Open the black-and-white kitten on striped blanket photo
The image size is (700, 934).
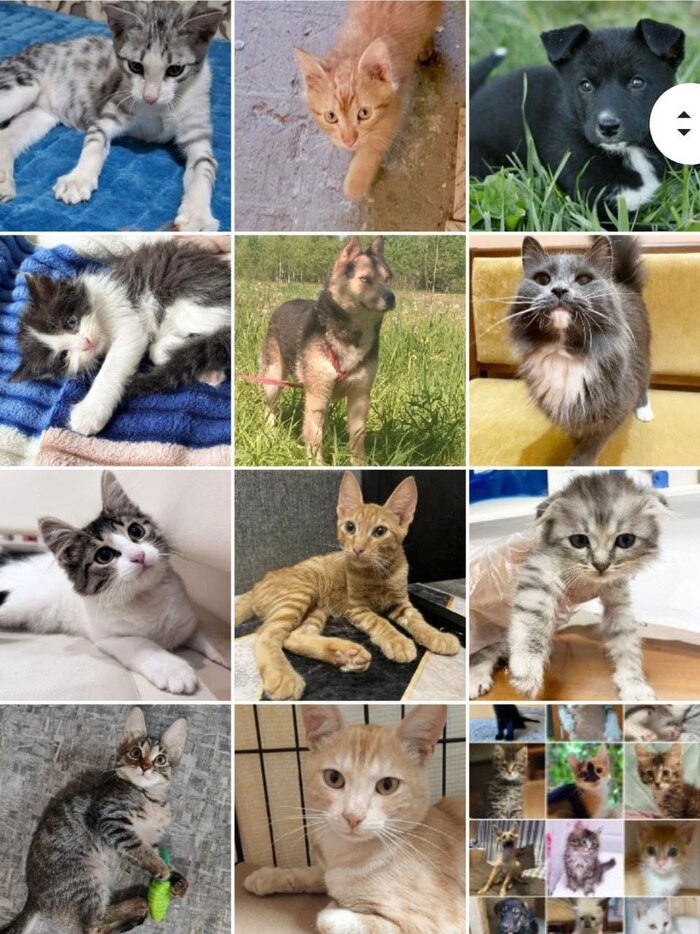coord(115,350)
